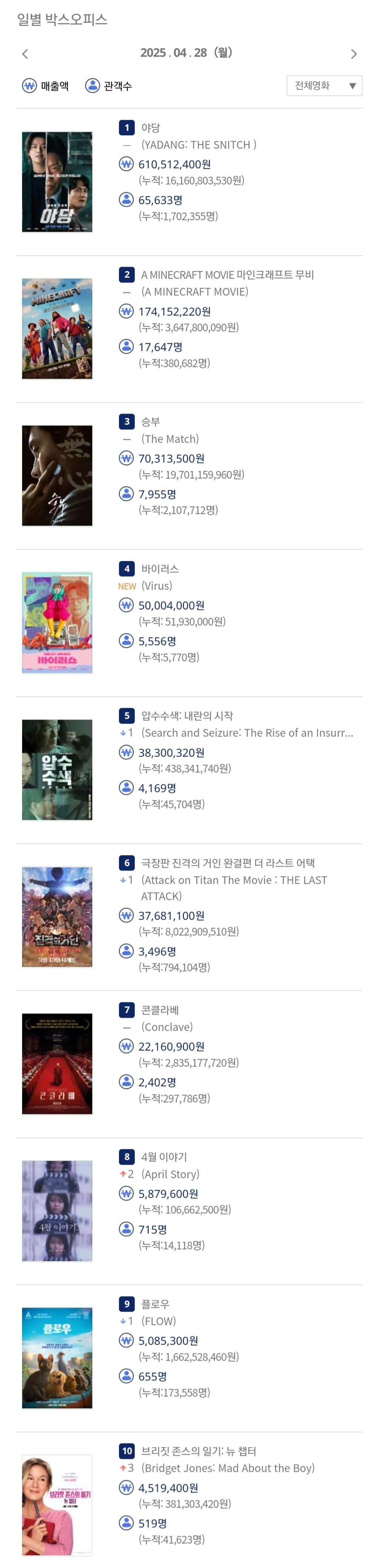
Task: Open the 야당 (YADANG: THE SNITCH) movie
Action: [151, 128]
